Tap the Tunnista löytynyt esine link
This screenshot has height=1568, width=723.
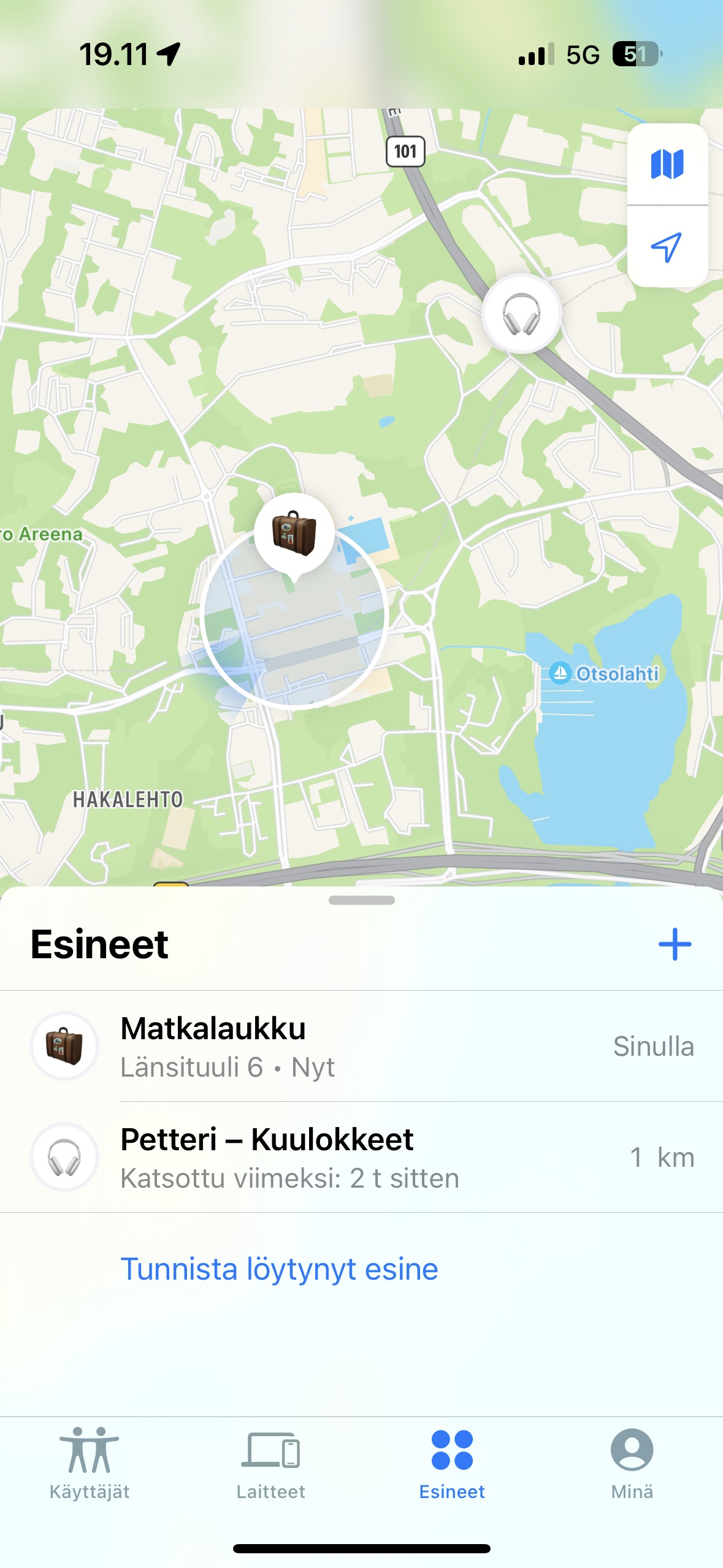pyautogui.click(x=279, y=1269)
